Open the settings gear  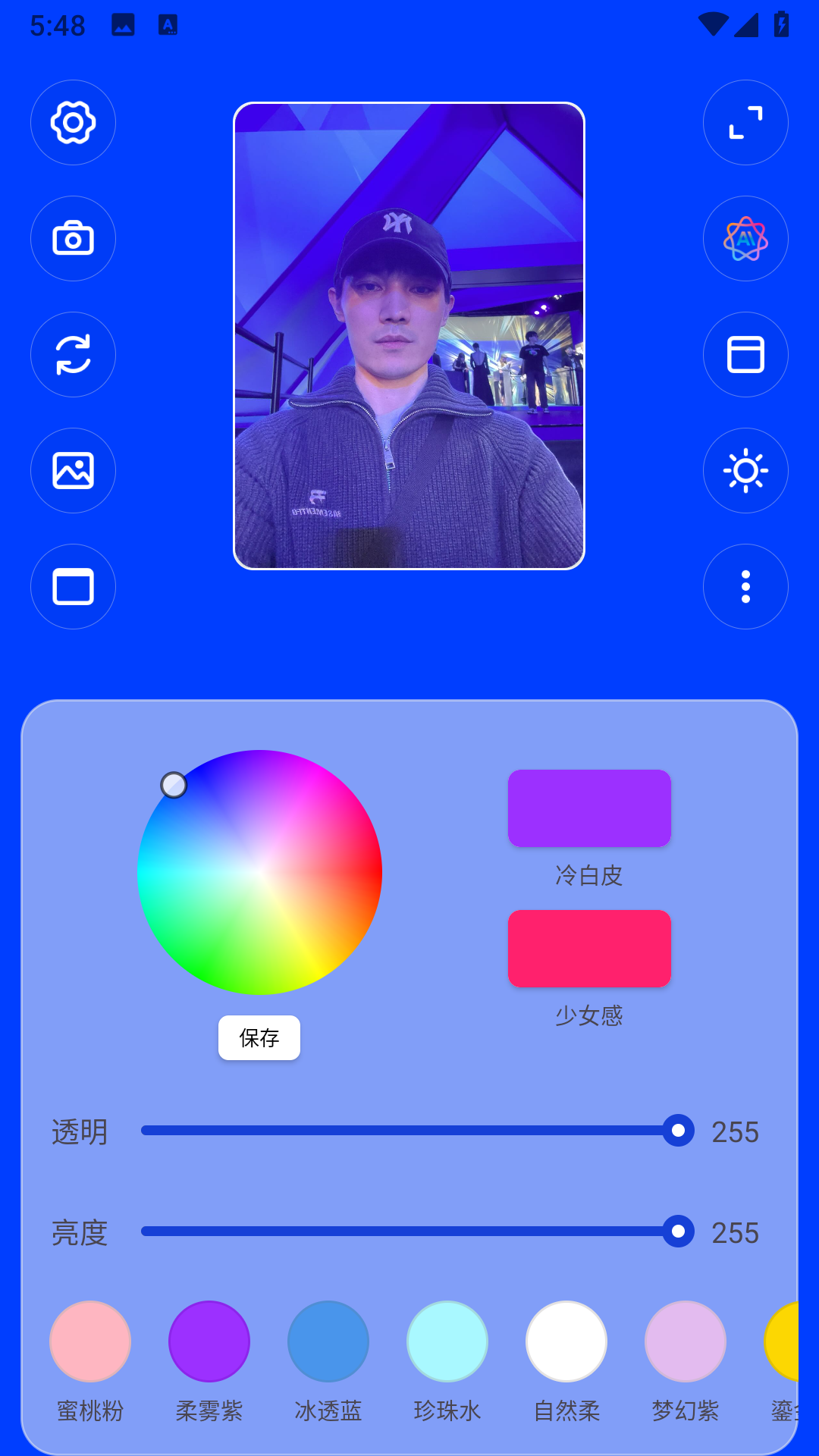pos(73,123)
